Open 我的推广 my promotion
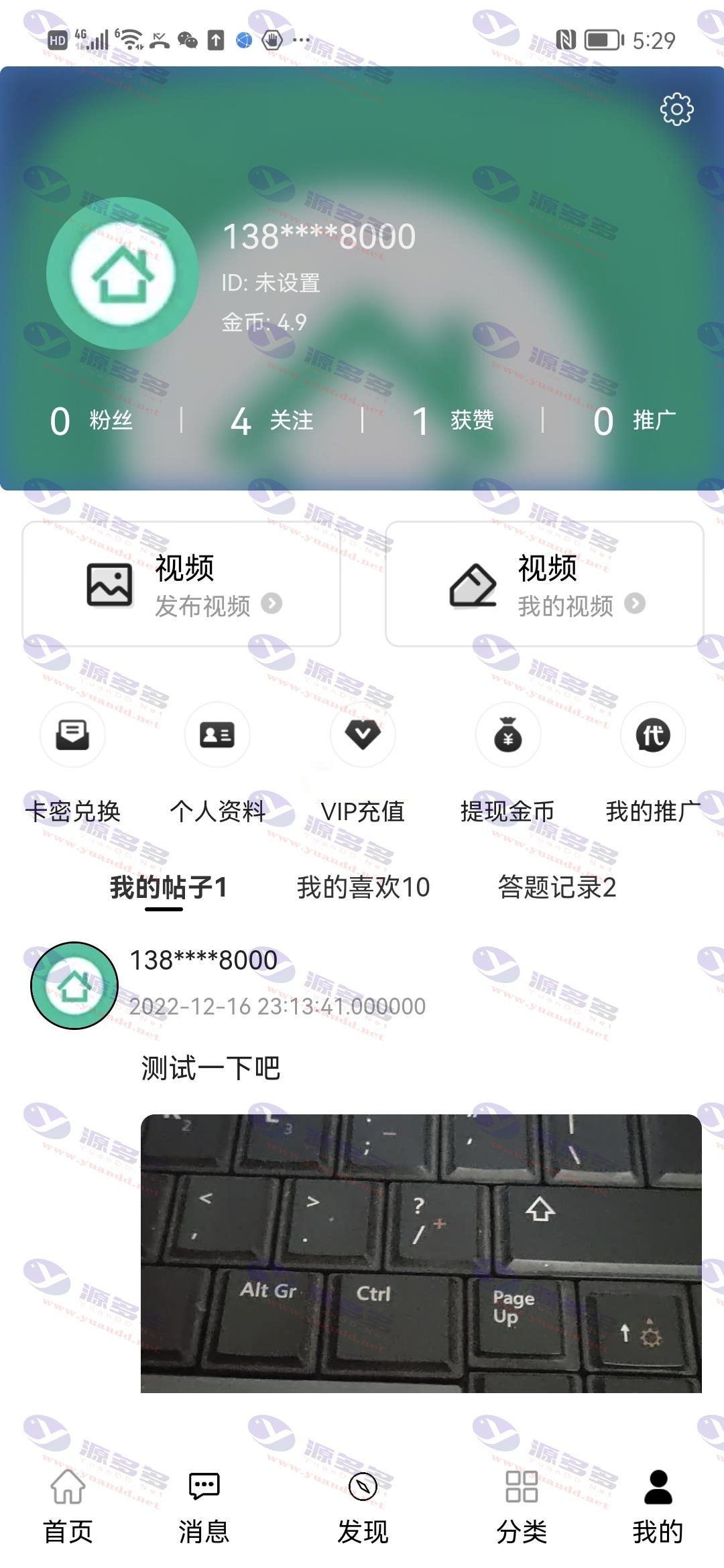Viewport: 724px width, 1568px height. pyautogui.click(x=653, y=764)
